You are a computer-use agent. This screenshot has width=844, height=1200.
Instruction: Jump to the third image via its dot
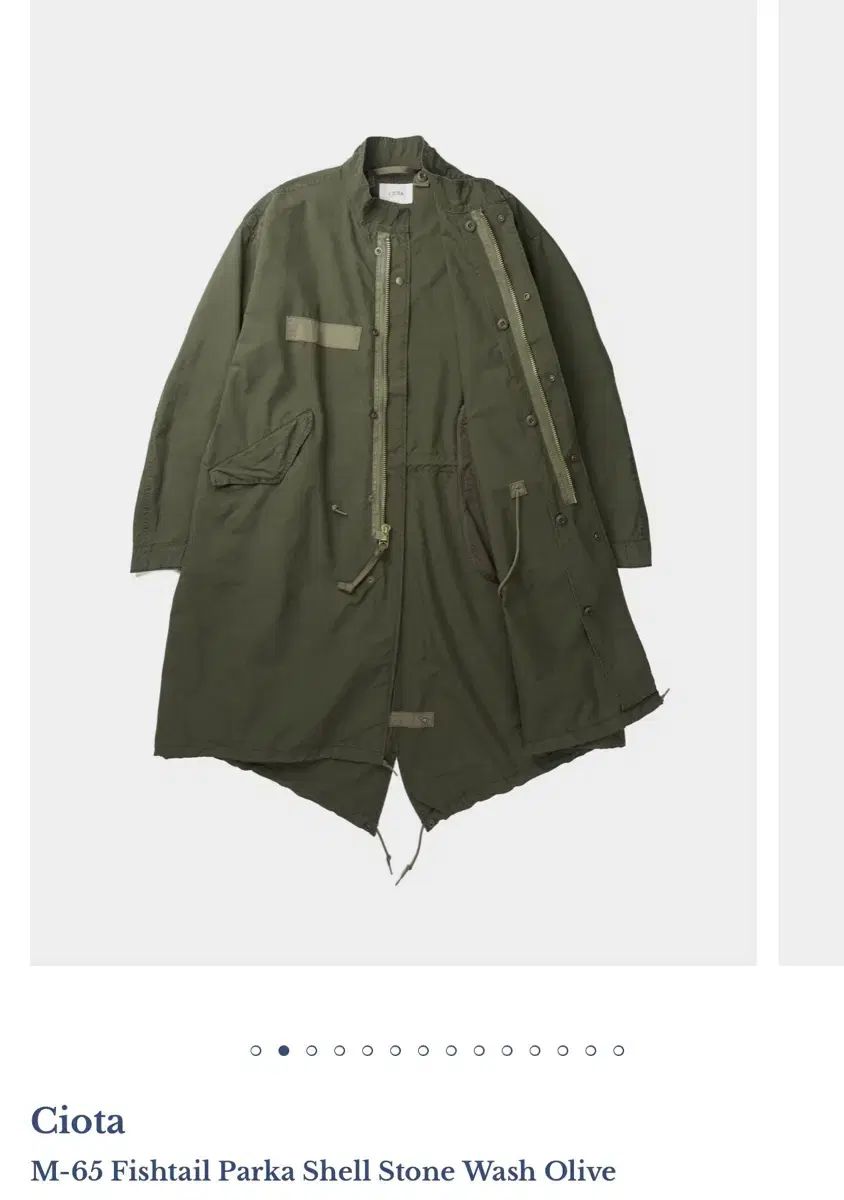(310, 1052)
